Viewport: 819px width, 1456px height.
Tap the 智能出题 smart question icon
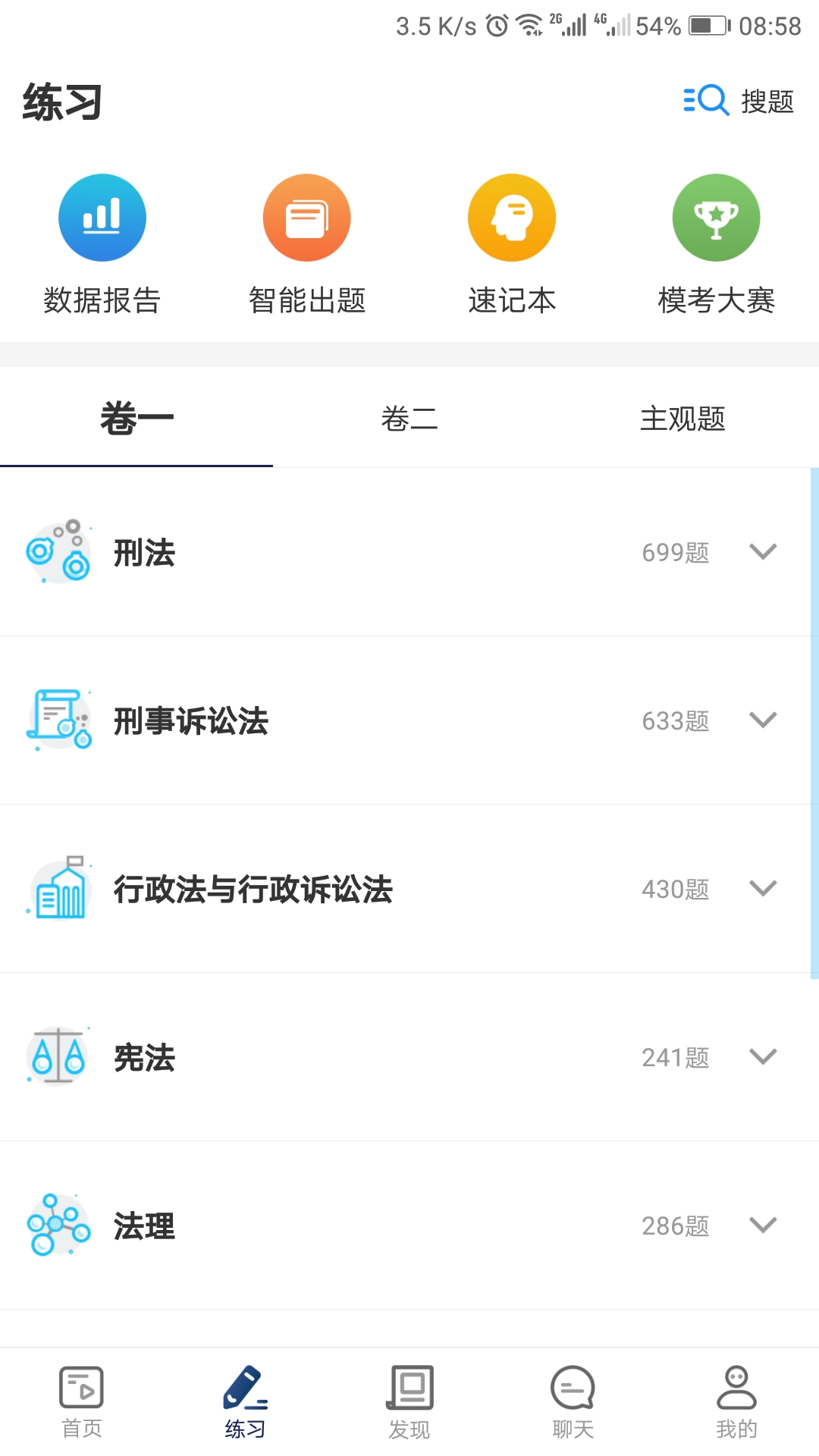point(307,217)
